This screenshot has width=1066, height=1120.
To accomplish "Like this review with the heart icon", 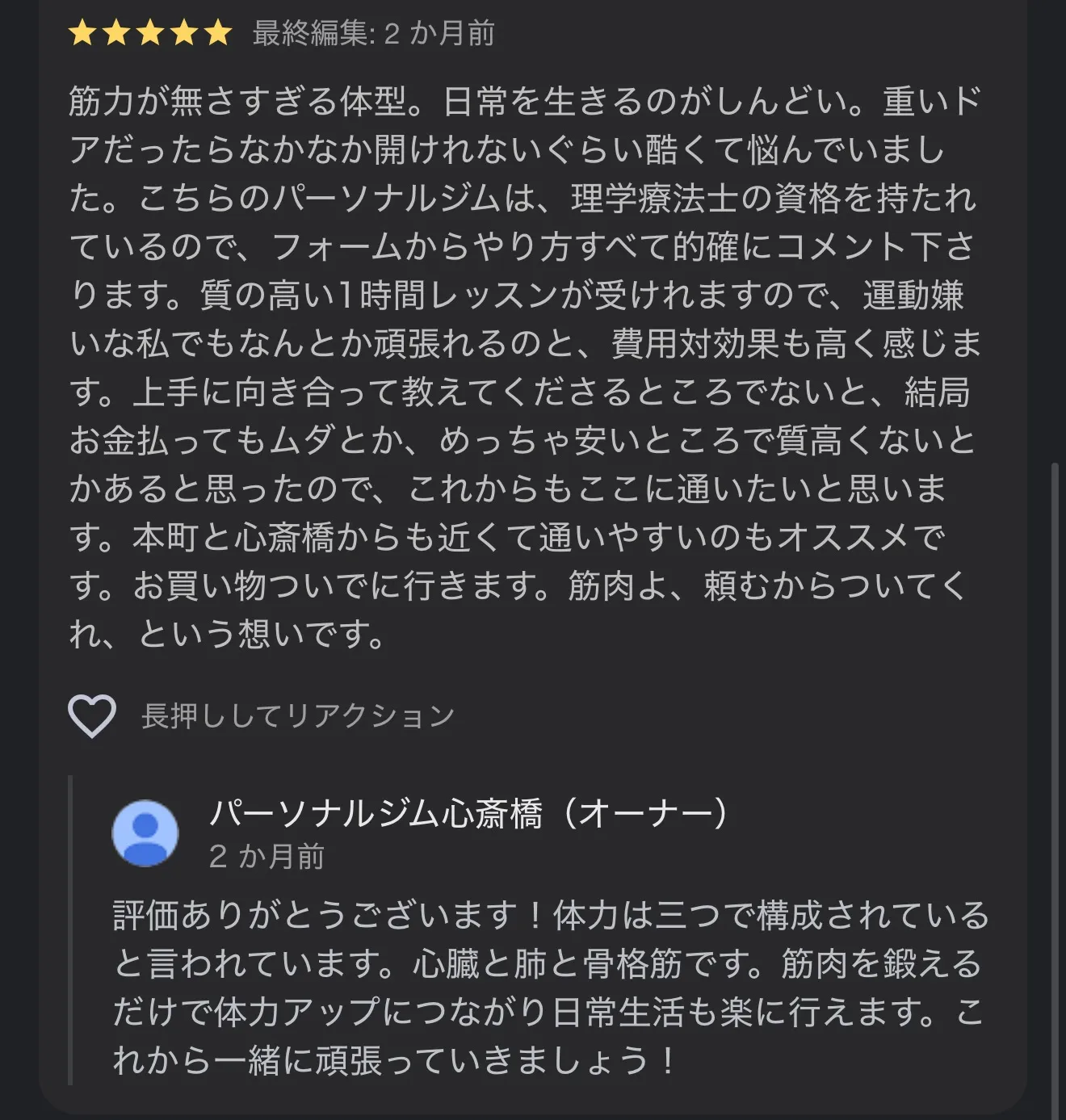I will pyautogui.click(x=92, y=715).
